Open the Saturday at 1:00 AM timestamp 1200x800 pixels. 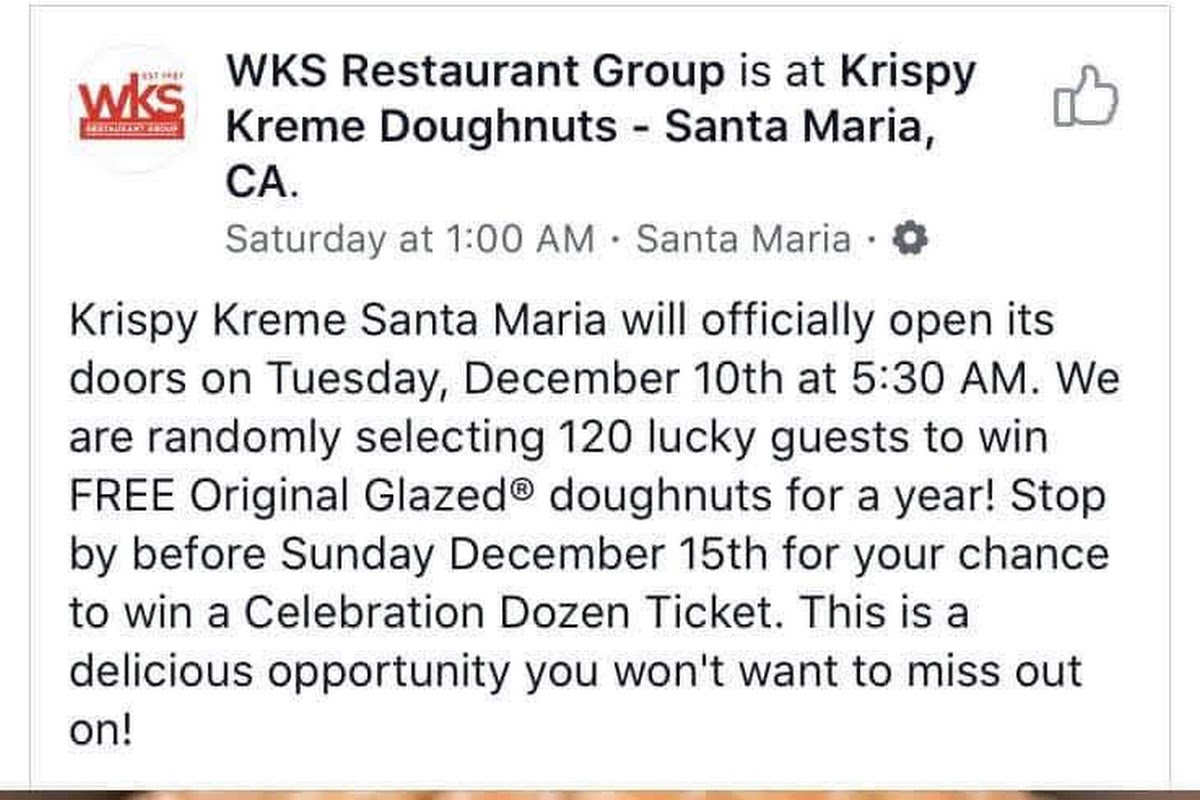(x=410, y=240)
